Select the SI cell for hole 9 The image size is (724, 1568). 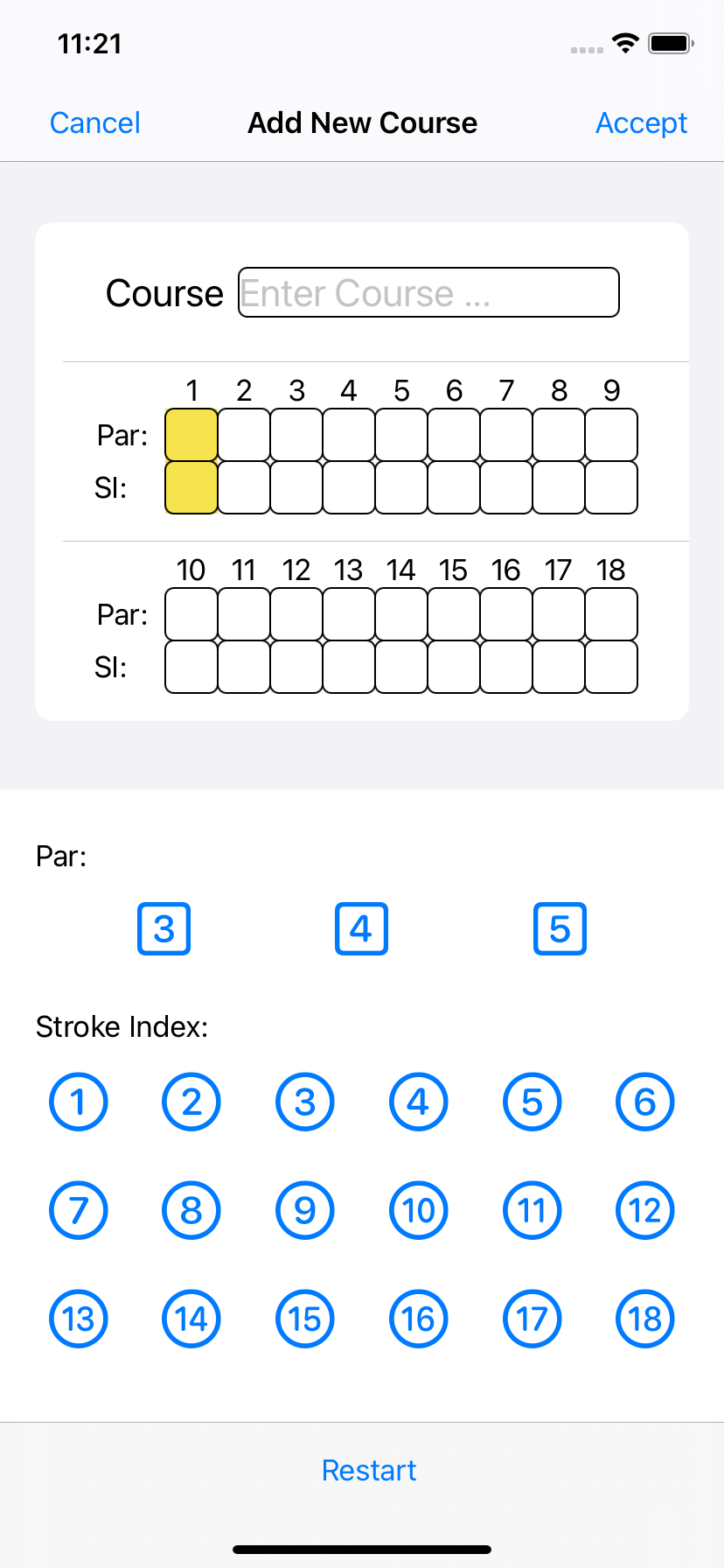pyautogui.click(x=611, y=487)
